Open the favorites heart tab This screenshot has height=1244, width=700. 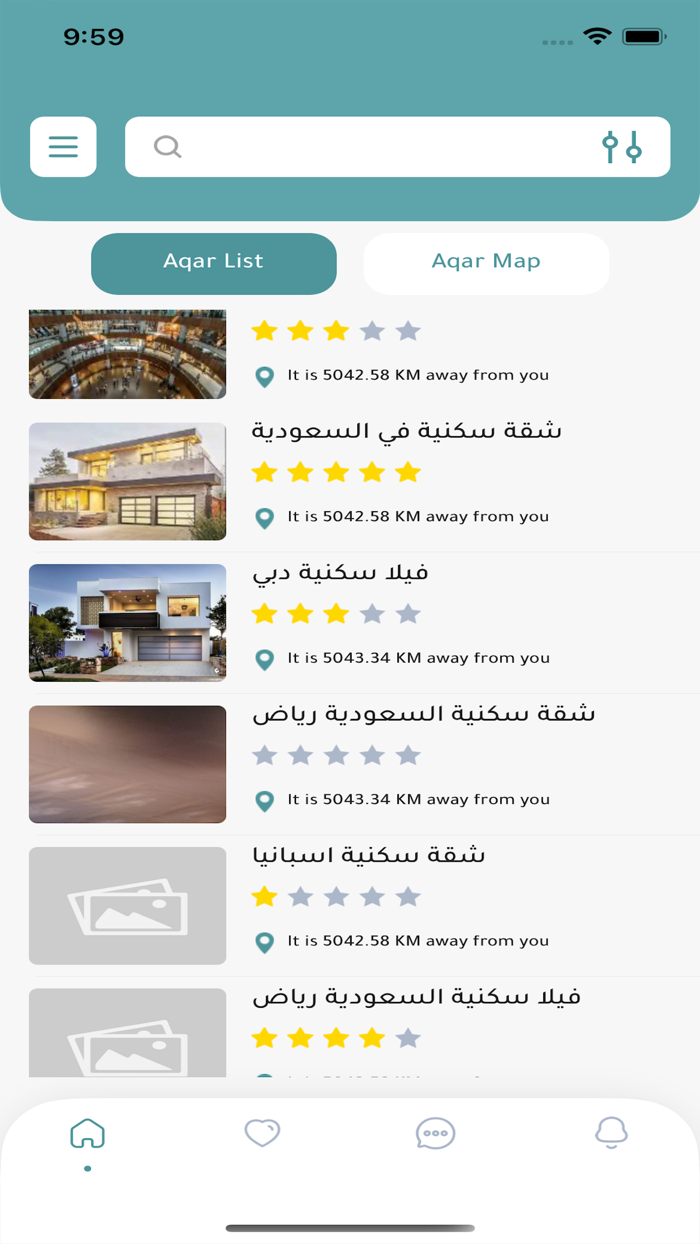pos(262,1133)
